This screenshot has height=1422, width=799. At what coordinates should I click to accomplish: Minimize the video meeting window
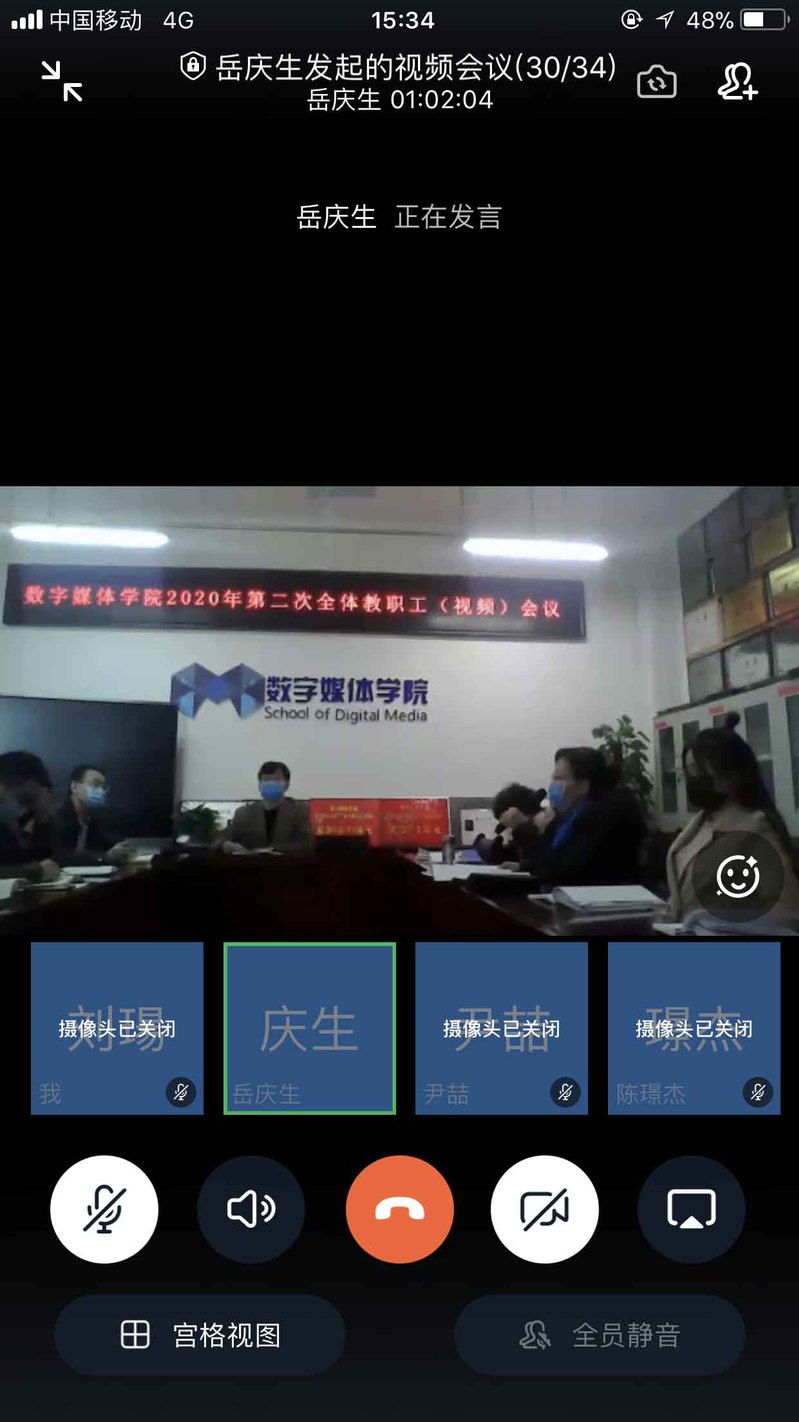point(62,81)
